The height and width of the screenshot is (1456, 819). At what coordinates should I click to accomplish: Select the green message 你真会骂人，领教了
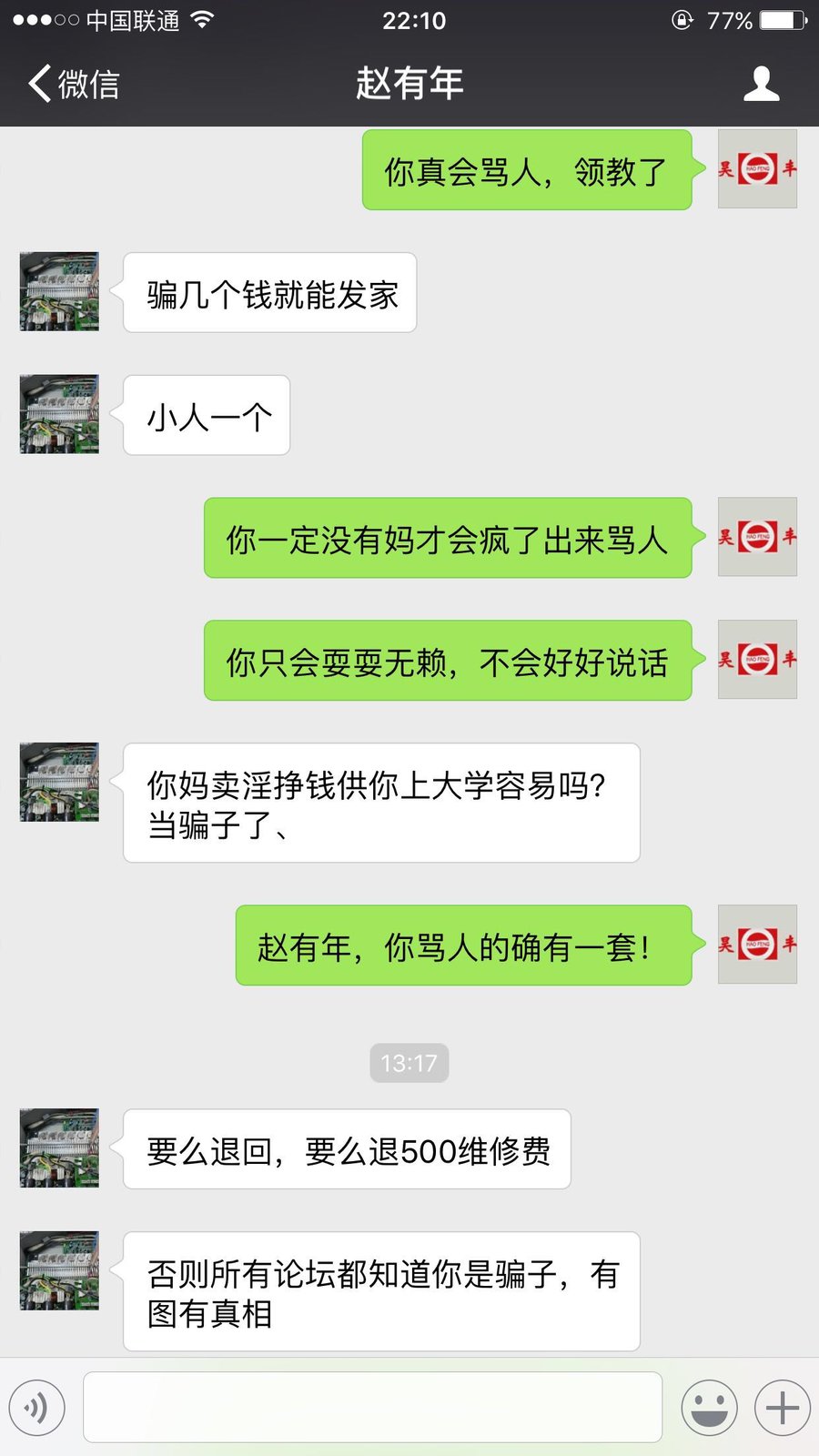click(x=526, y=169)
